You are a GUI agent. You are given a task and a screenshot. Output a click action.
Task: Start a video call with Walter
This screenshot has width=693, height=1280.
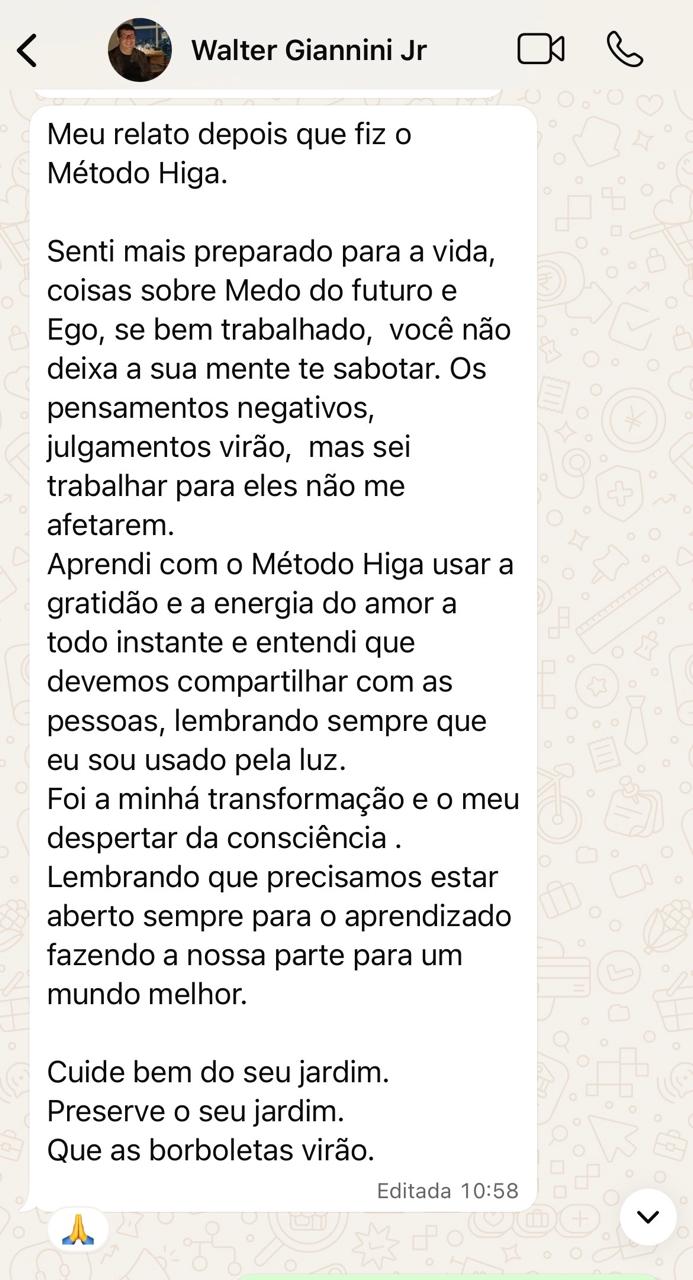(541, 49)
